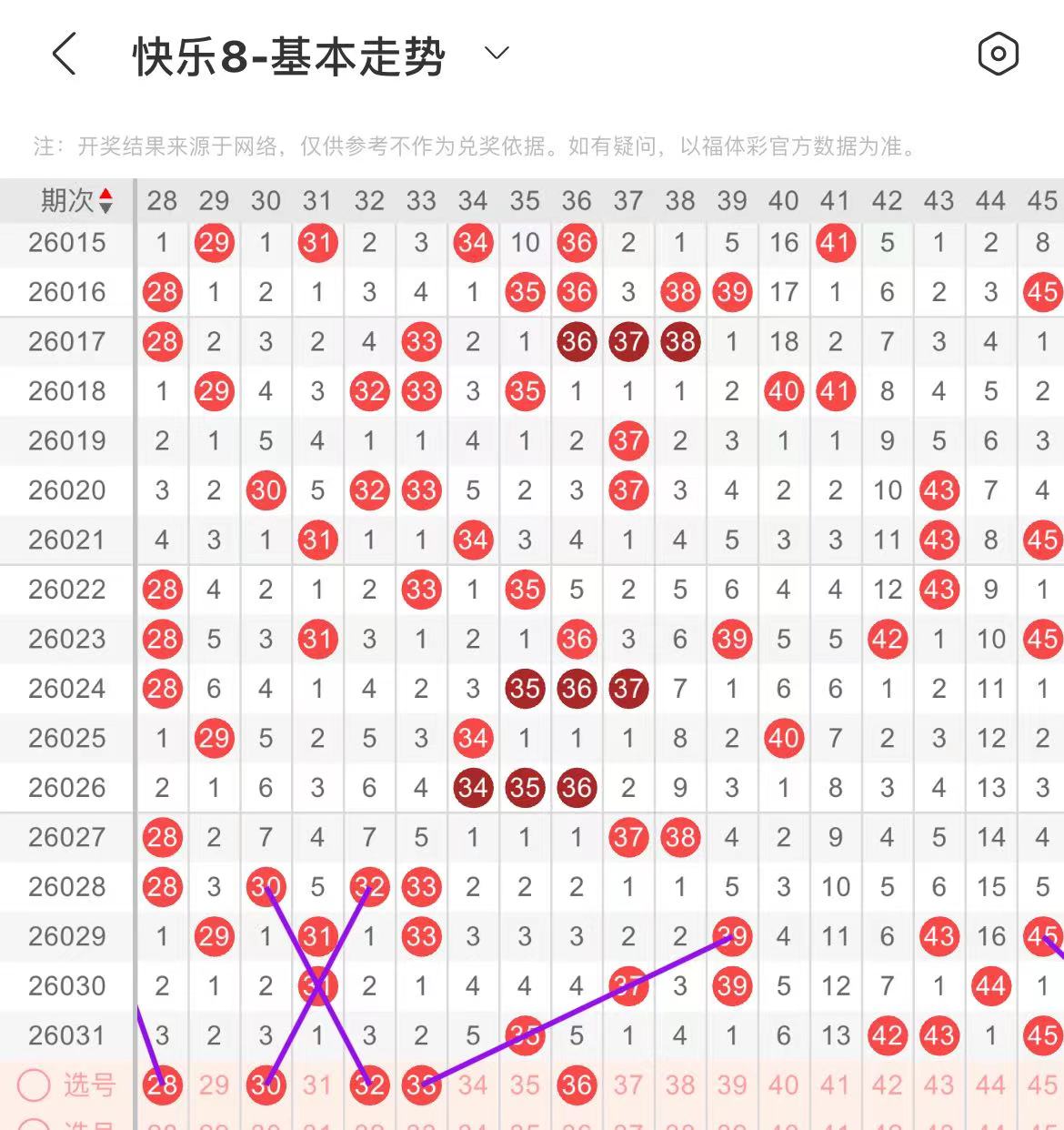The height and width of the screenshot is (1130, 1064).
Task: Add number 40 in the 选号 row
Action: coord(784,1085)
